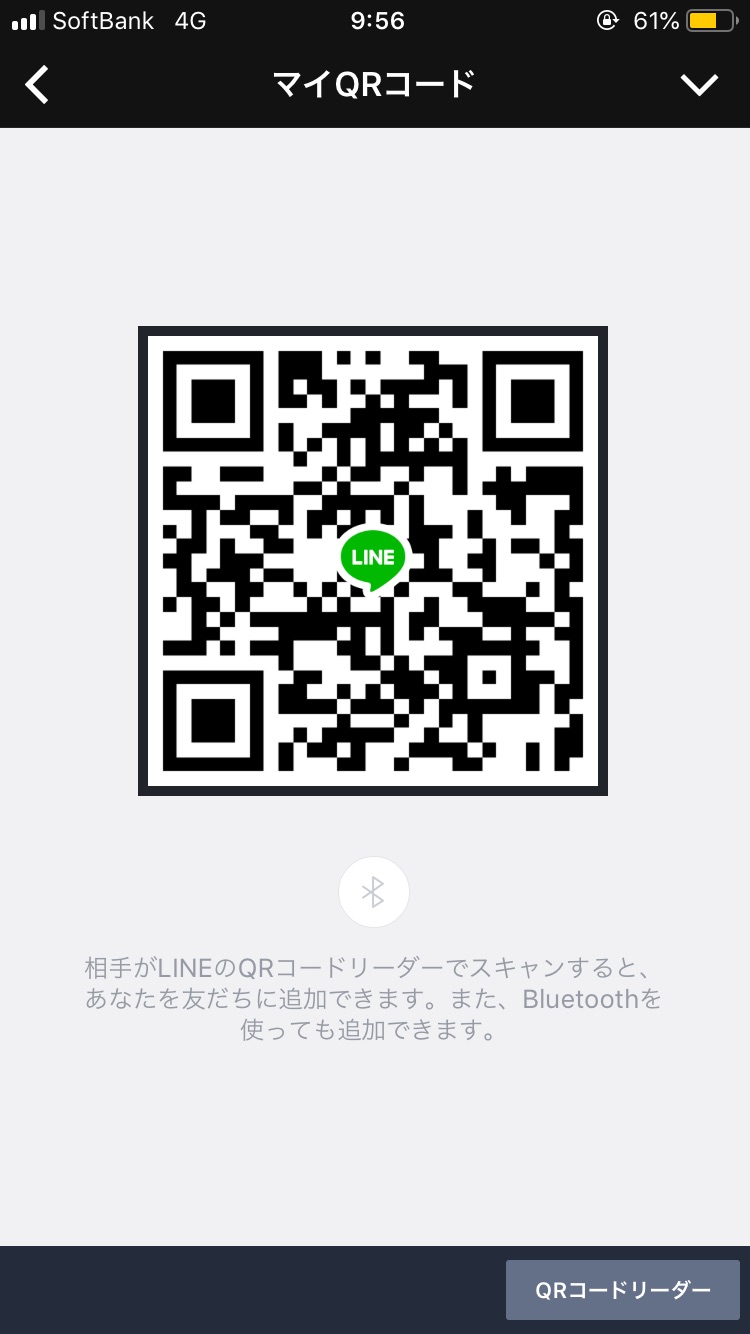Expand the dropdown chevron in the header
The width and height of the screenshot is (750, 1334).
click(x=699, y=85)
